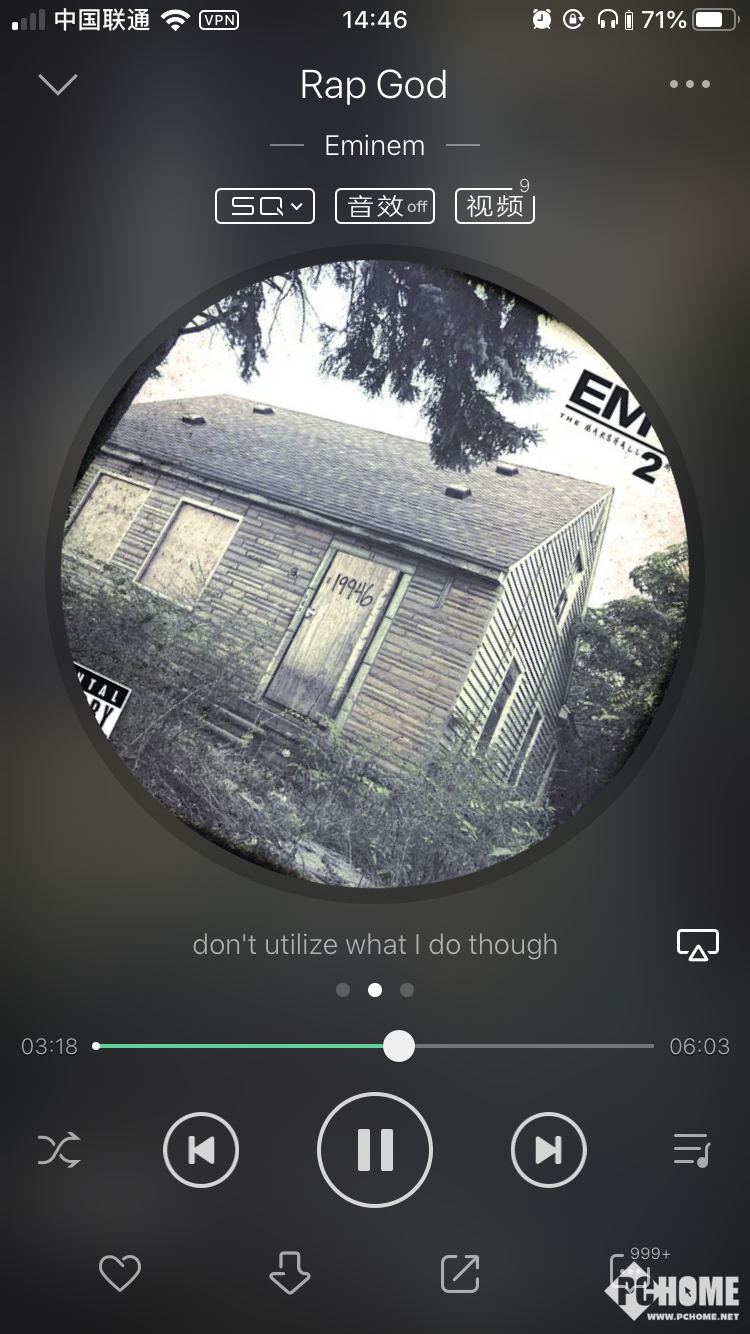Screen dimensions: 750x1334
Task: Share this song
Action: (460, 1274)
